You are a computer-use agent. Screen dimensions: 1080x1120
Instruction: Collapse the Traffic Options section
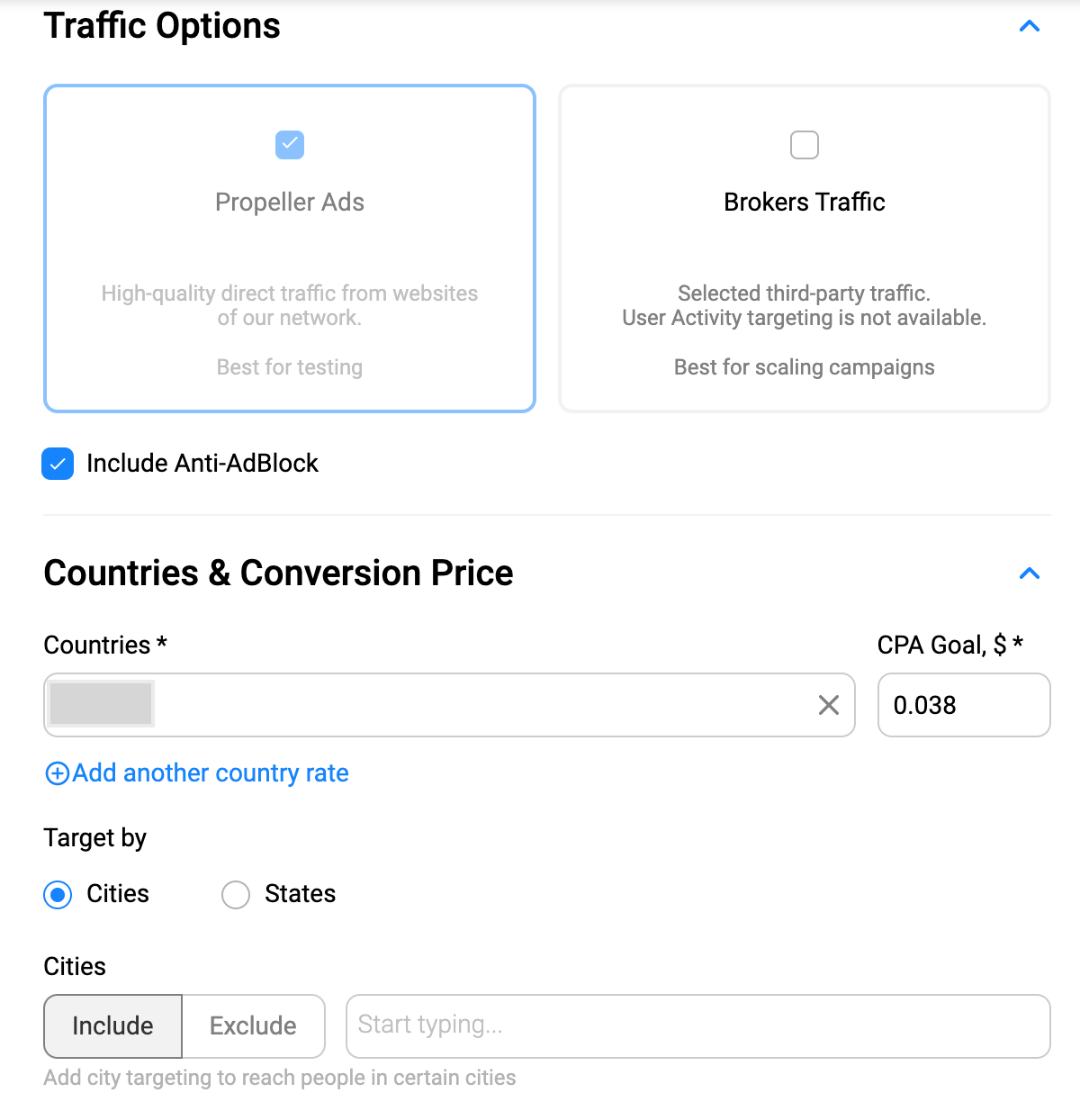(1029, 26)
